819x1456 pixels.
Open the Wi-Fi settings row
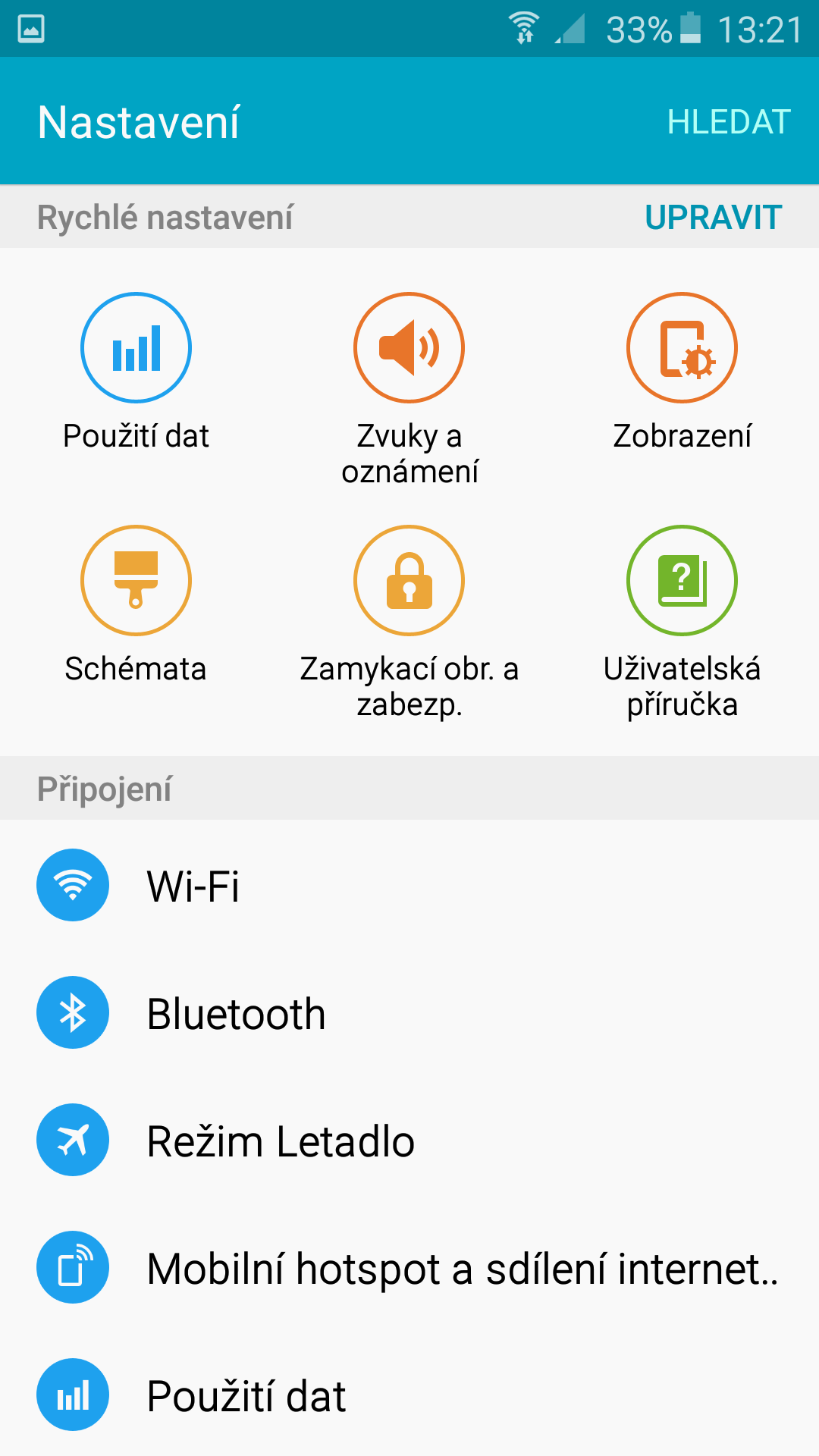coord(409,885)
